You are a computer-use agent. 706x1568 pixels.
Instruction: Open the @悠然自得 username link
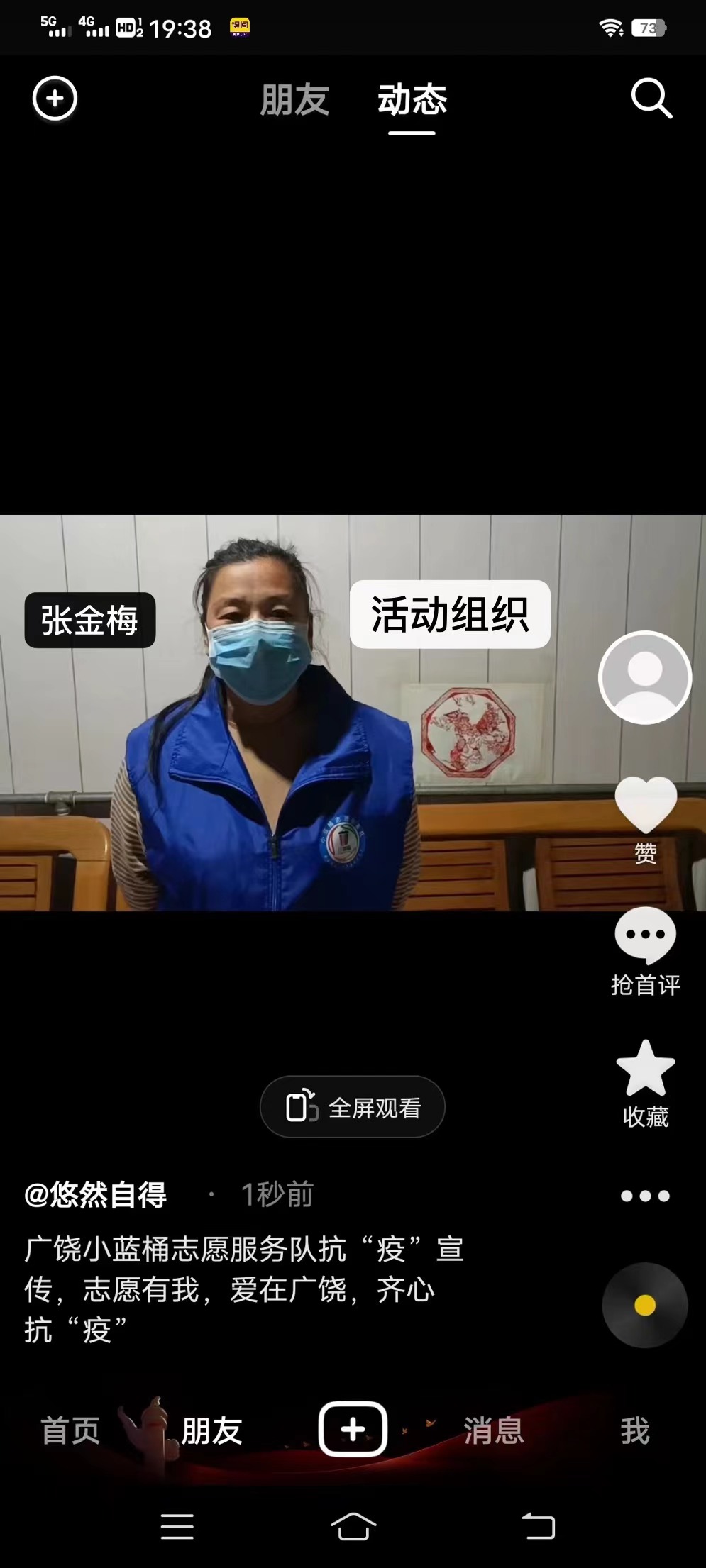96,1195
